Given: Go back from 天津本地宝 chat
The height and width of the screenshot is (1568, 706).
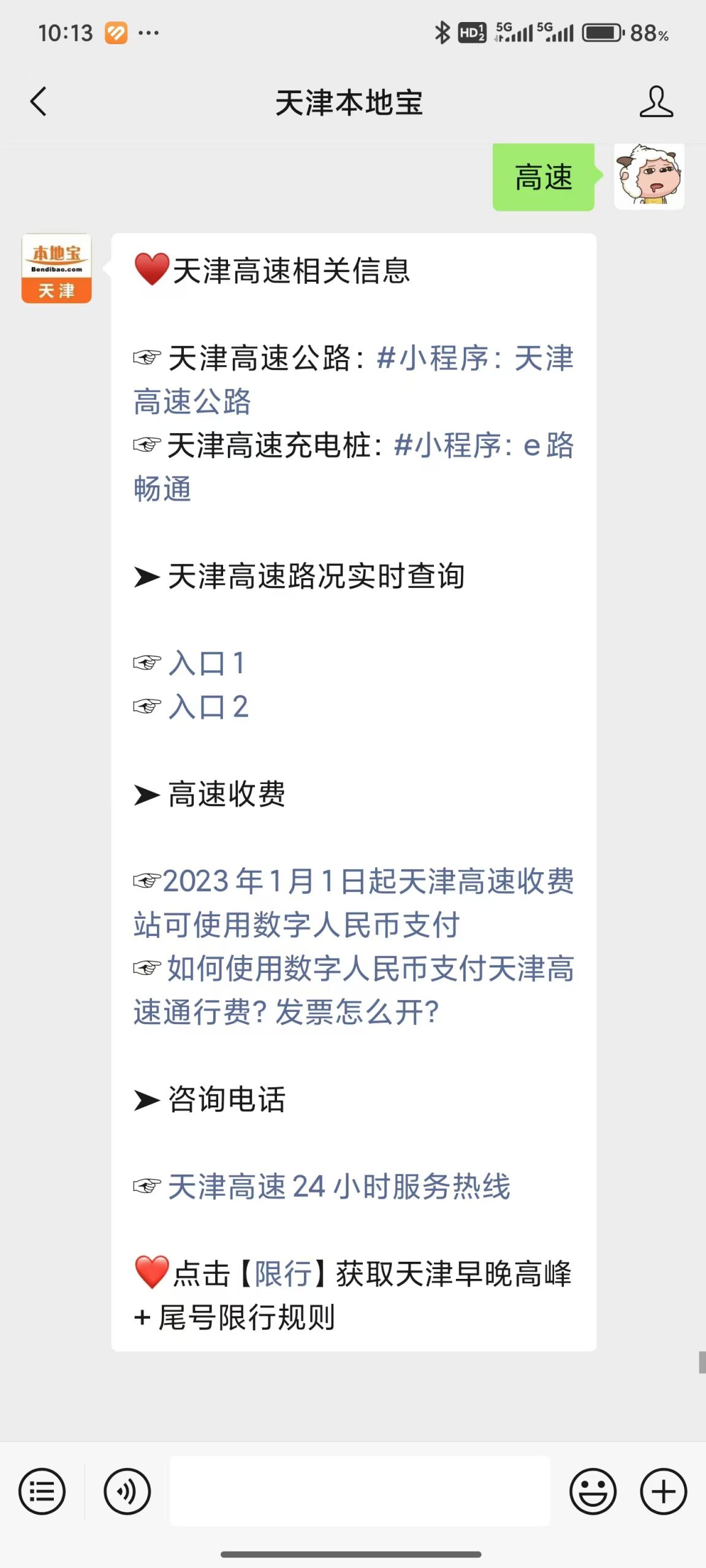Looking at the screenshot, I should pos(38,101).
